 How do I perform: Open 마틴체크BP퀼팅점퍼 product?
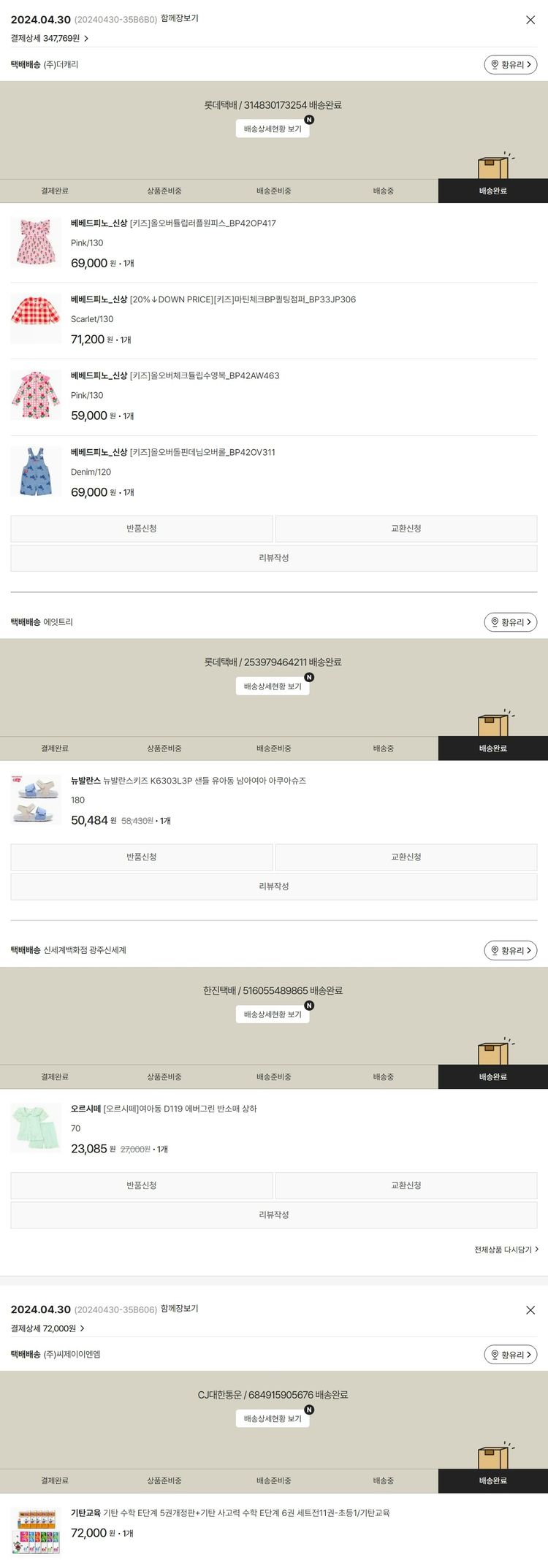coord(243,299)
